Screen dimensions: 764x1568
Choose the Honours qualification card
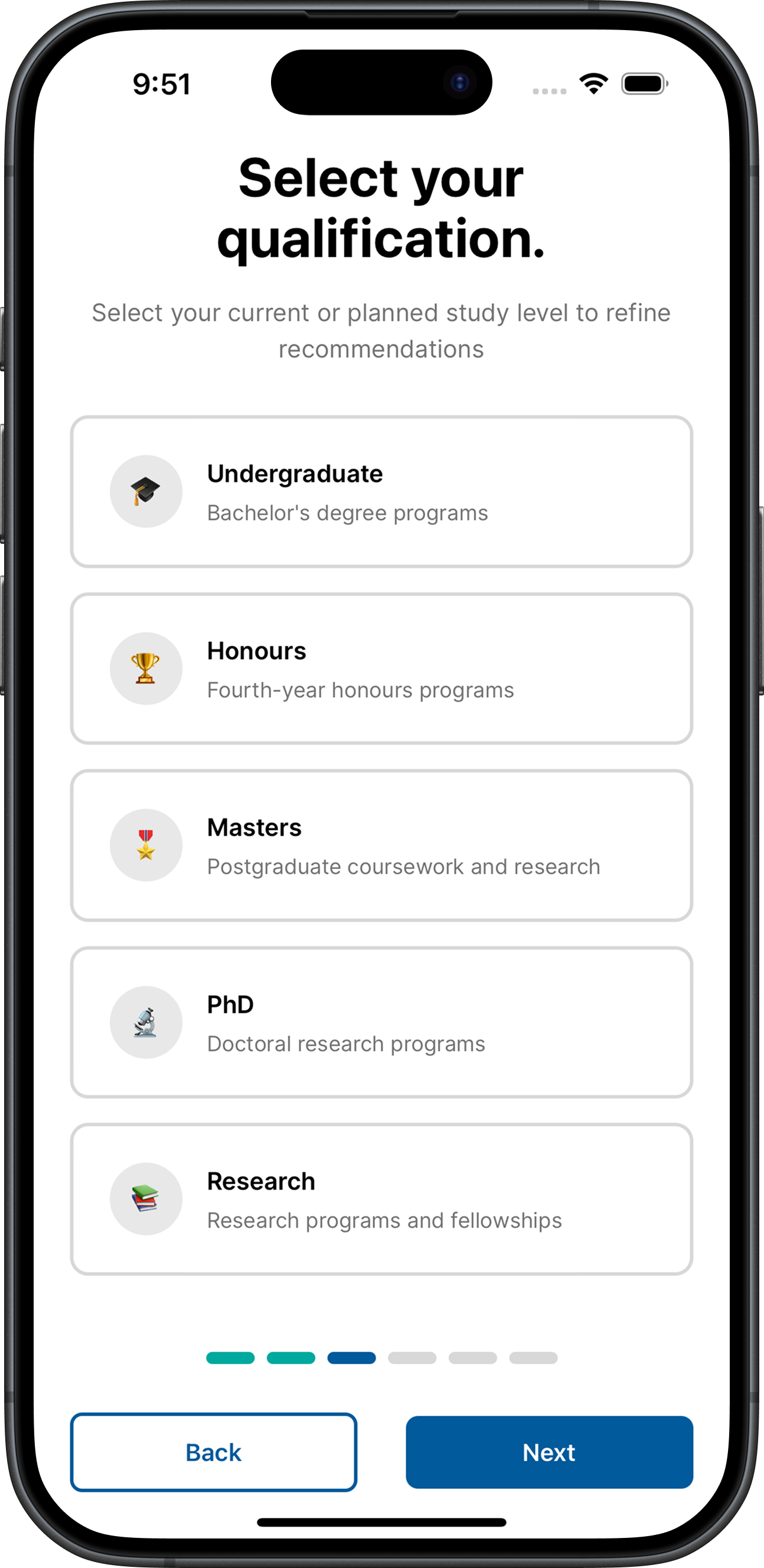pos(381,668)
